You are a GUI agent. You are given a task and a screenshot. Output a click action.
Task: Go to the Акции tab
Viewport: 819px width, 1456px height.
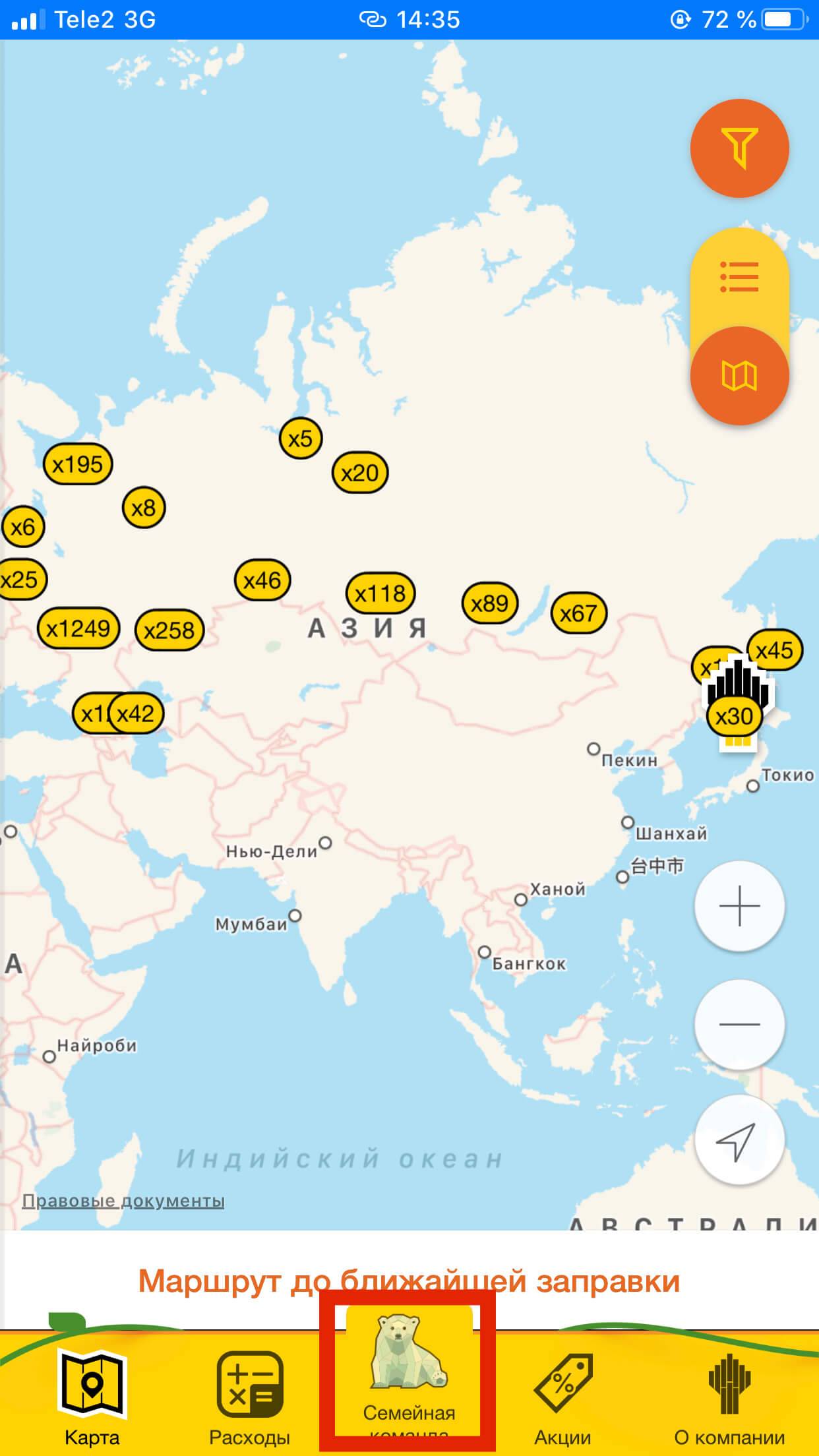(x=562, y=1398)
